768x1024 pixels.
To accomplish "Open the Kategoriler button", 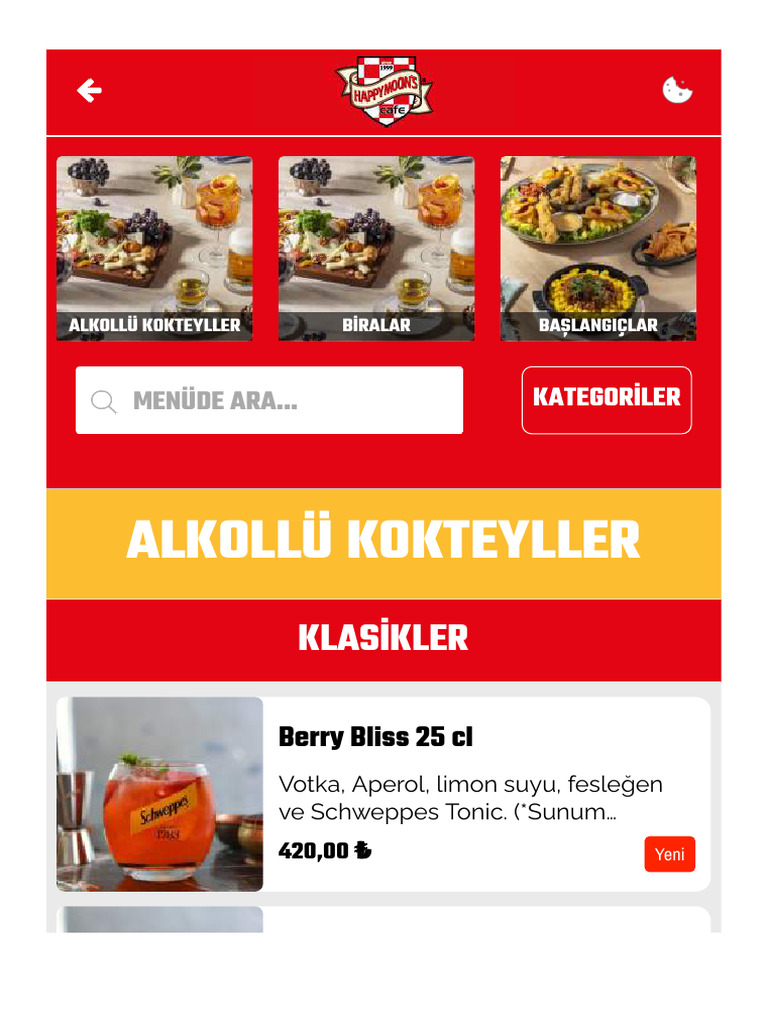I will (607, 400).
